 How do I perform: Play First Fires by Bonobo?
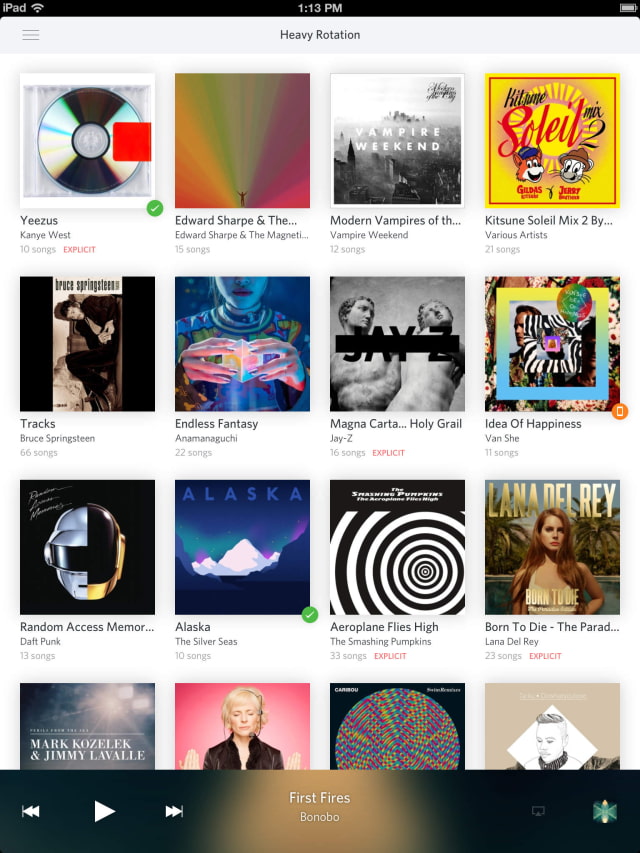tap(104, 811)
